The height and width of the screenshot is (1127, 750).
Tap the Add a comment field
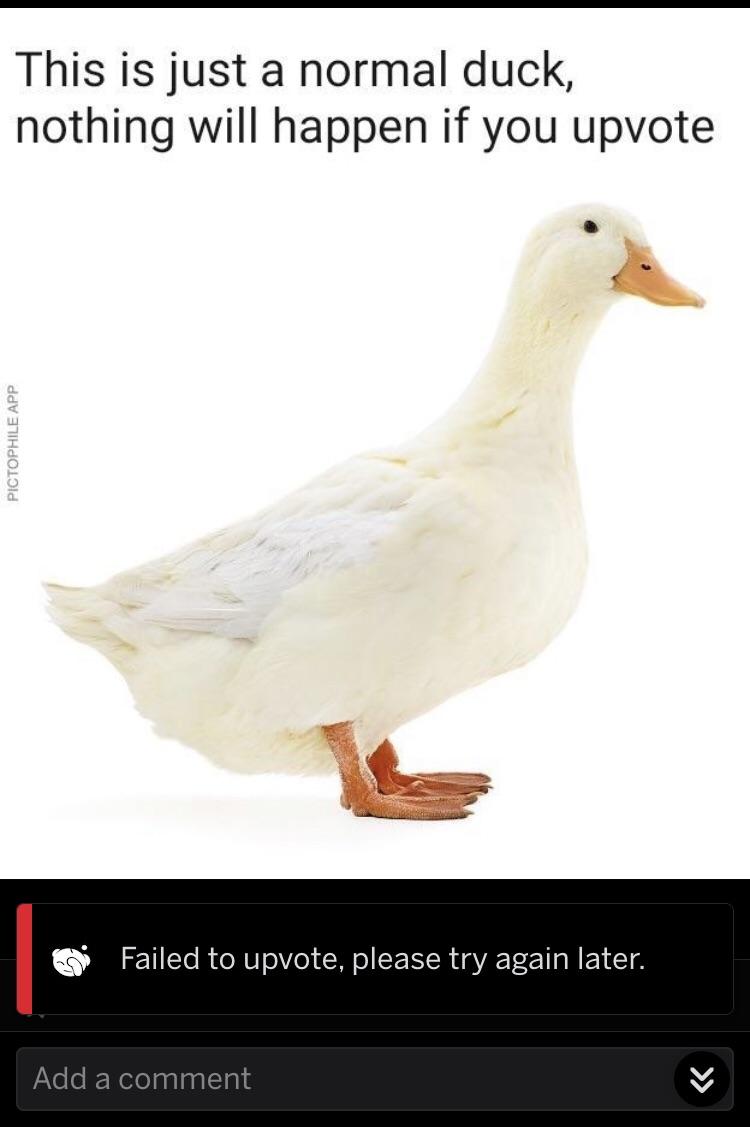[340, 1079]
